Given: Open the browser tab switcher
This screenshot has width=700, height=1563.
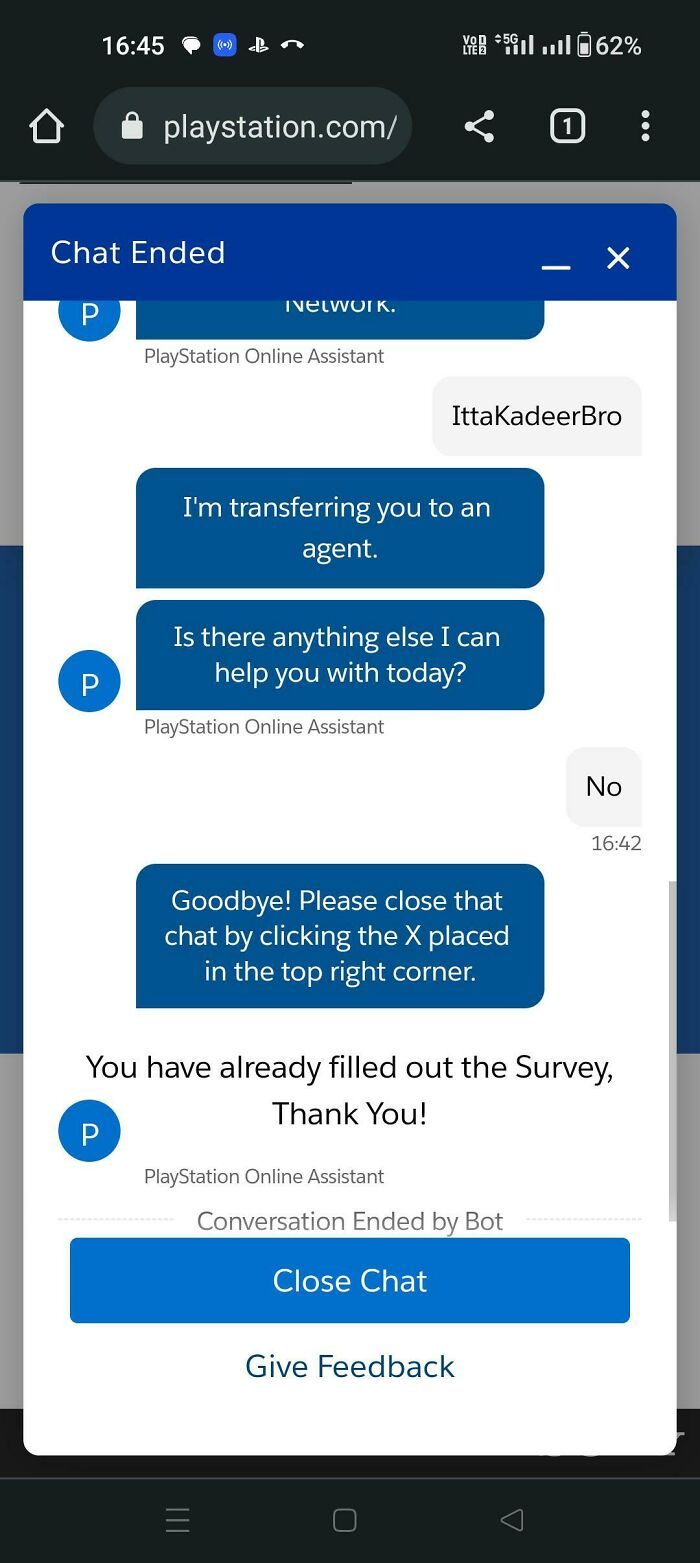Looking at the screenshot, I should [567, 126].
